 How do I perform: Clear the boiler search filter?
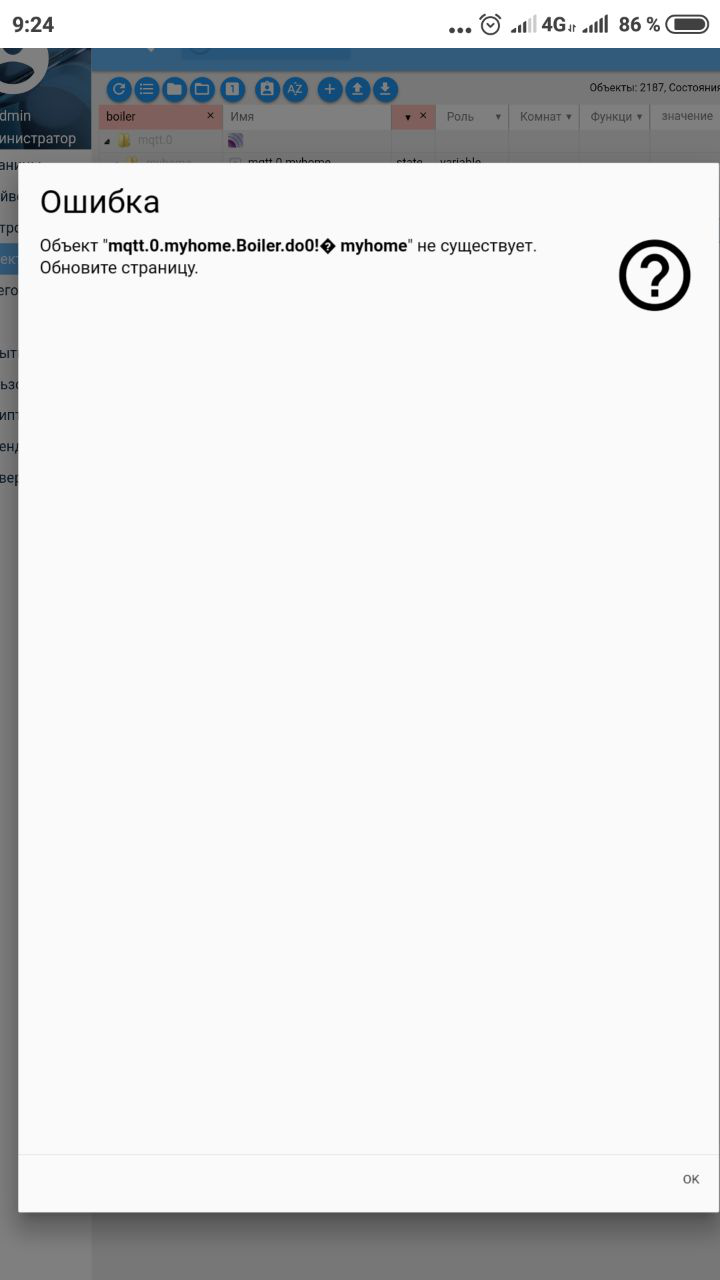[211, 116]
